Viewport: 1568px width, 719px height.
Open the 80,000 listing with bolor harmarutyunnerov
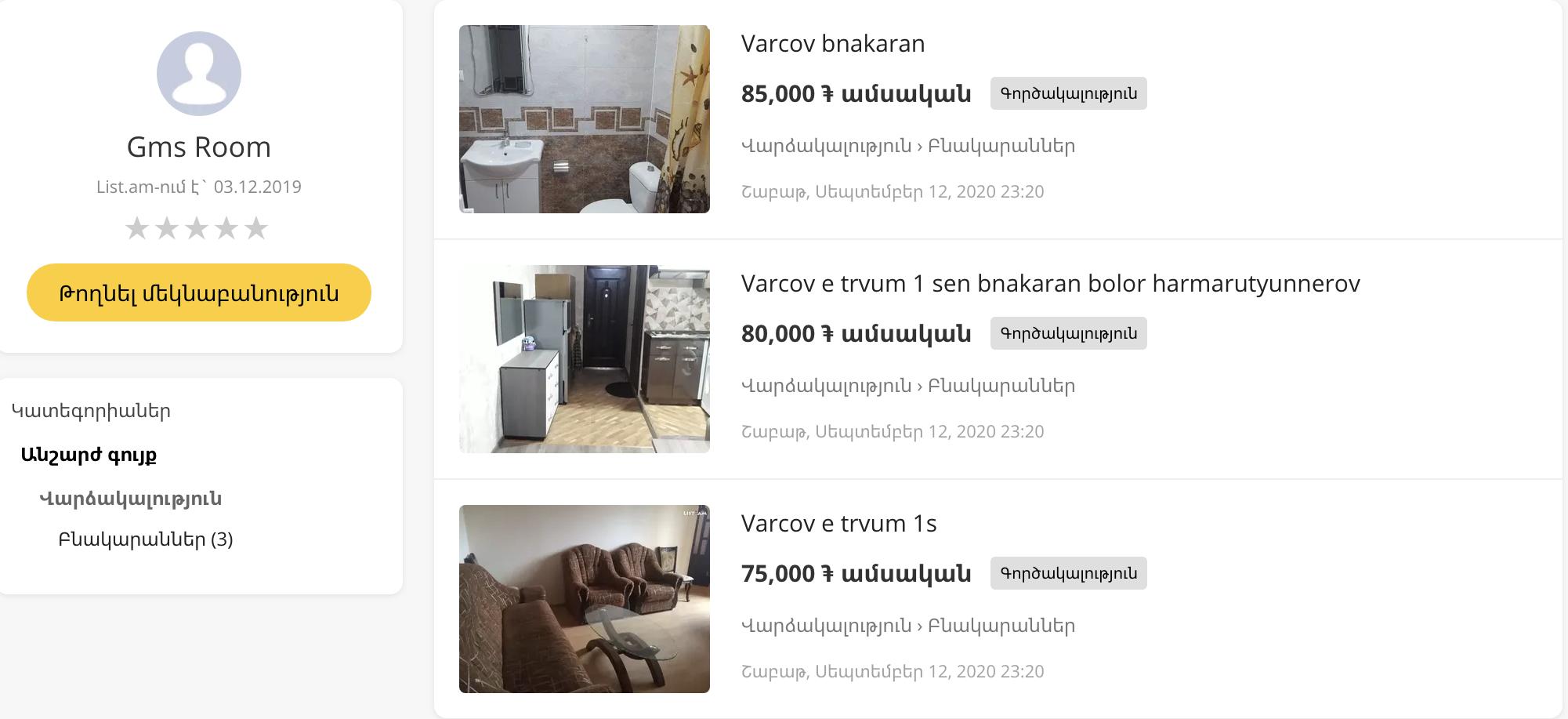[1050, 284]
